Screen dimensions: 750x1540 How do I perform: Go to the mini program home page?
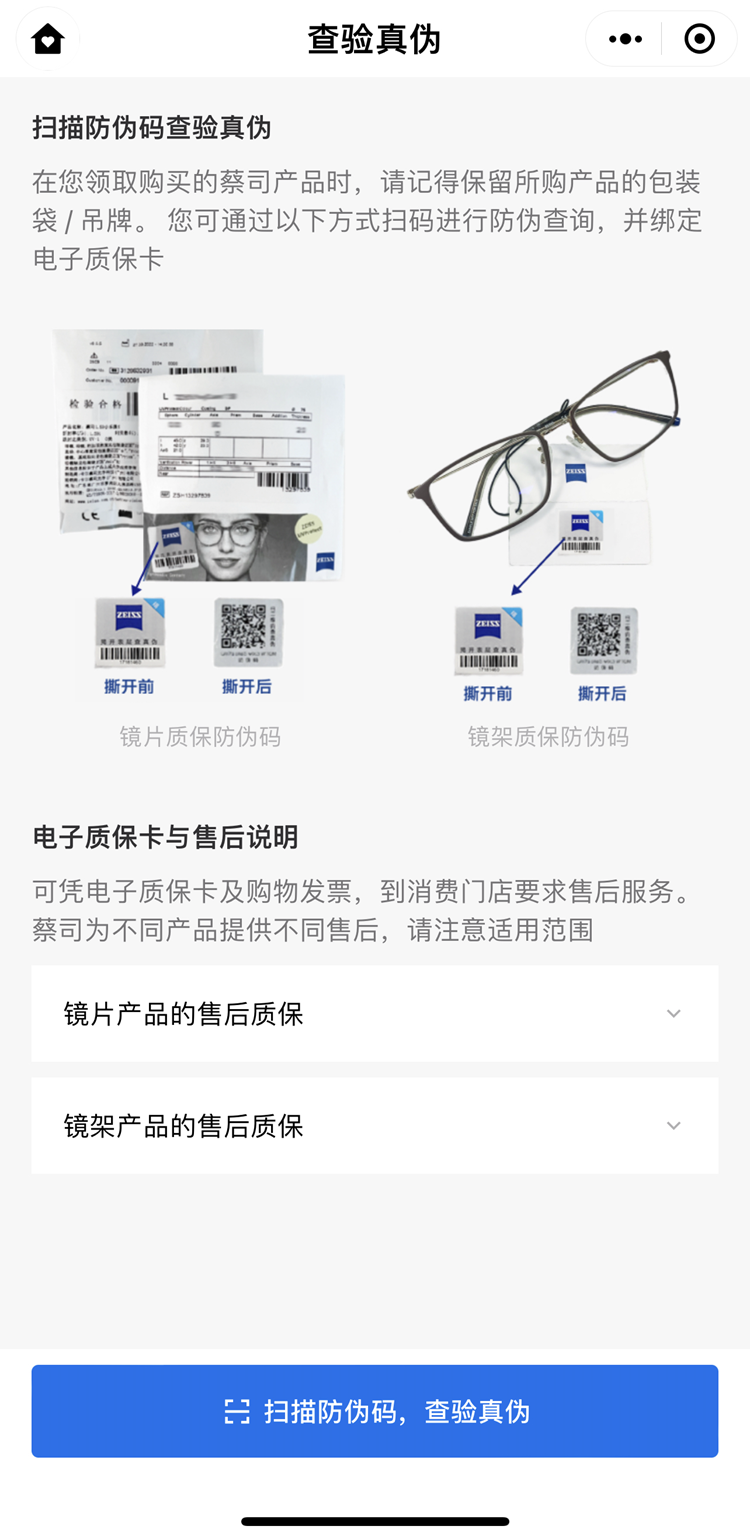coord(47,40)
